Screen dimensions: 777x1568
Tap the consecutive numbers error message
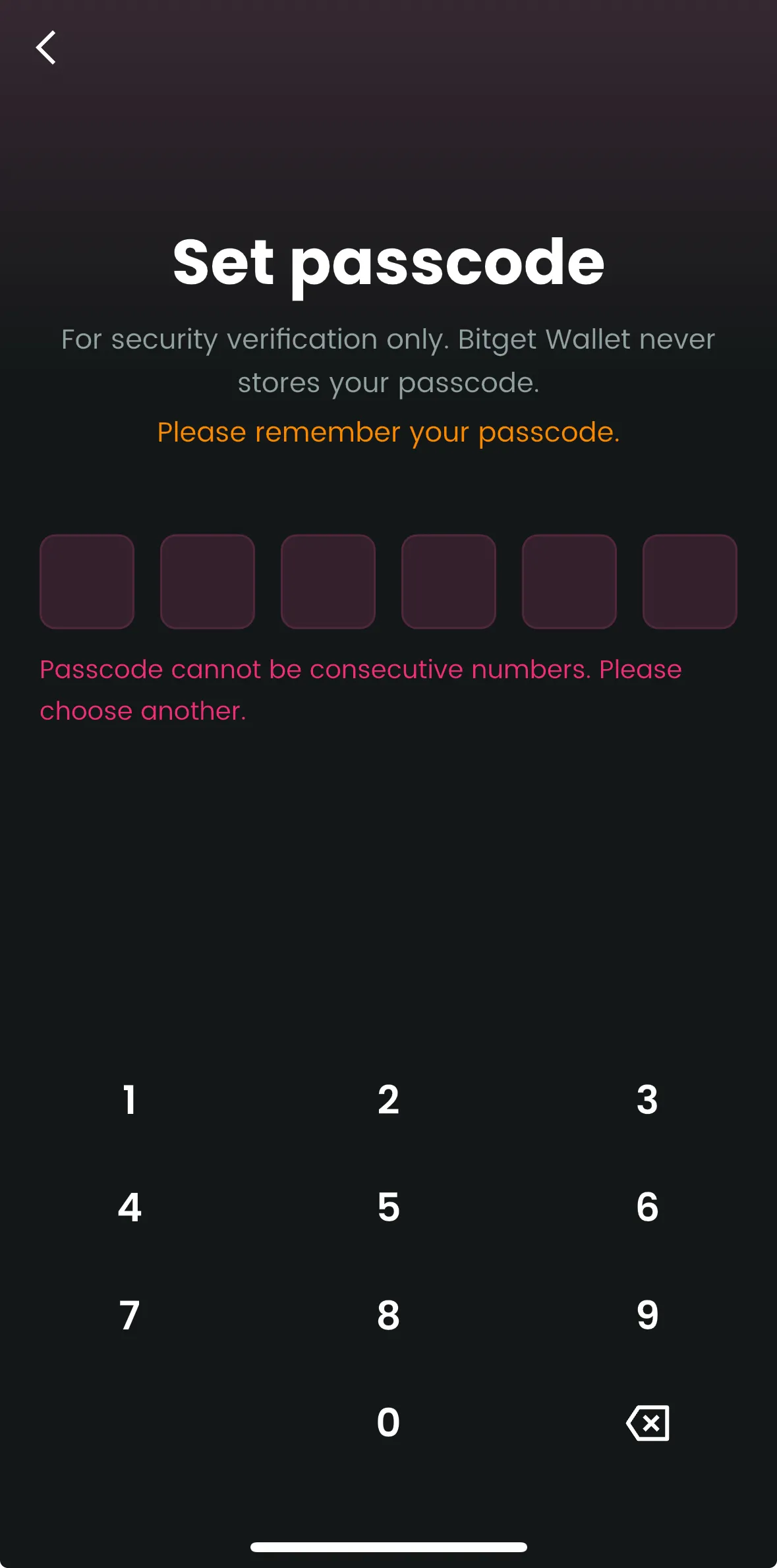coord(360,689)
